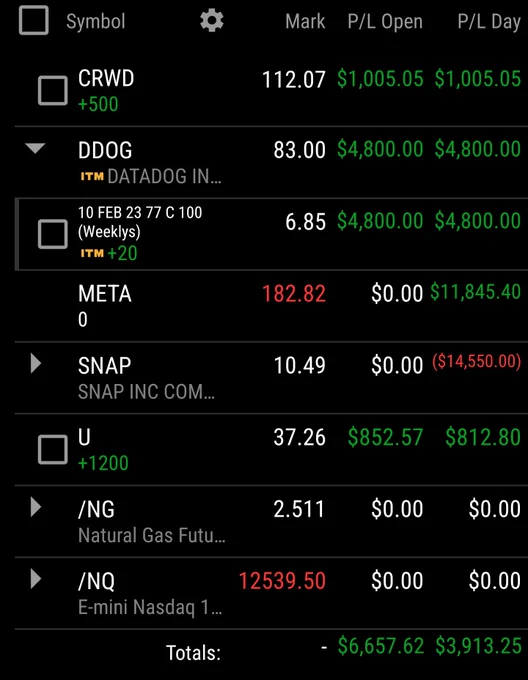Expand the /NG Natural Gas futures row

click(36, 507)
